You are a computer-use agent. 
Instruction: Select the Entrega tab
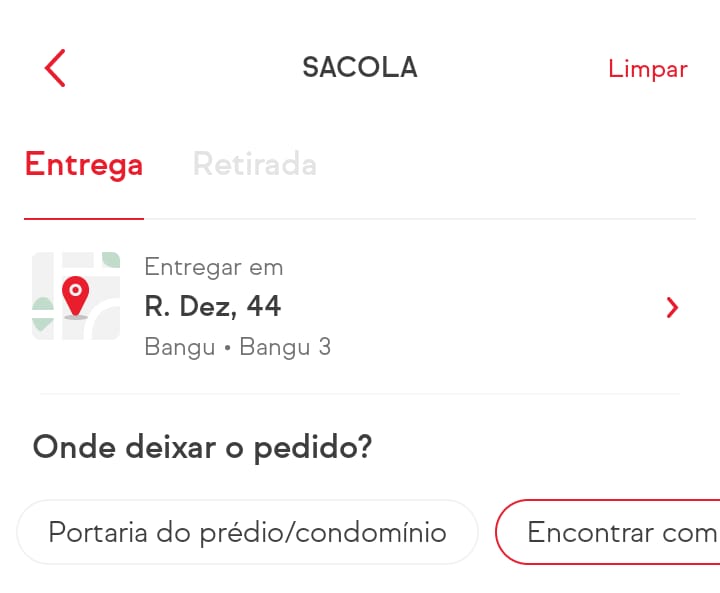point(84,164)
